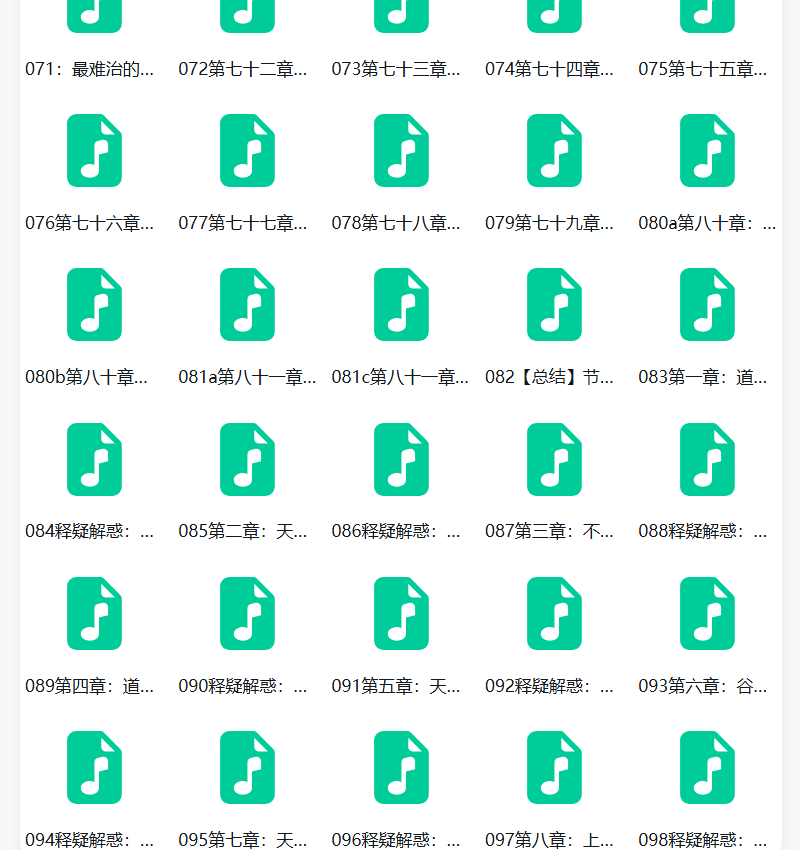Open the 082【总结】 audio file
This screenshot has width=800, height=850.
pos(554,305)
